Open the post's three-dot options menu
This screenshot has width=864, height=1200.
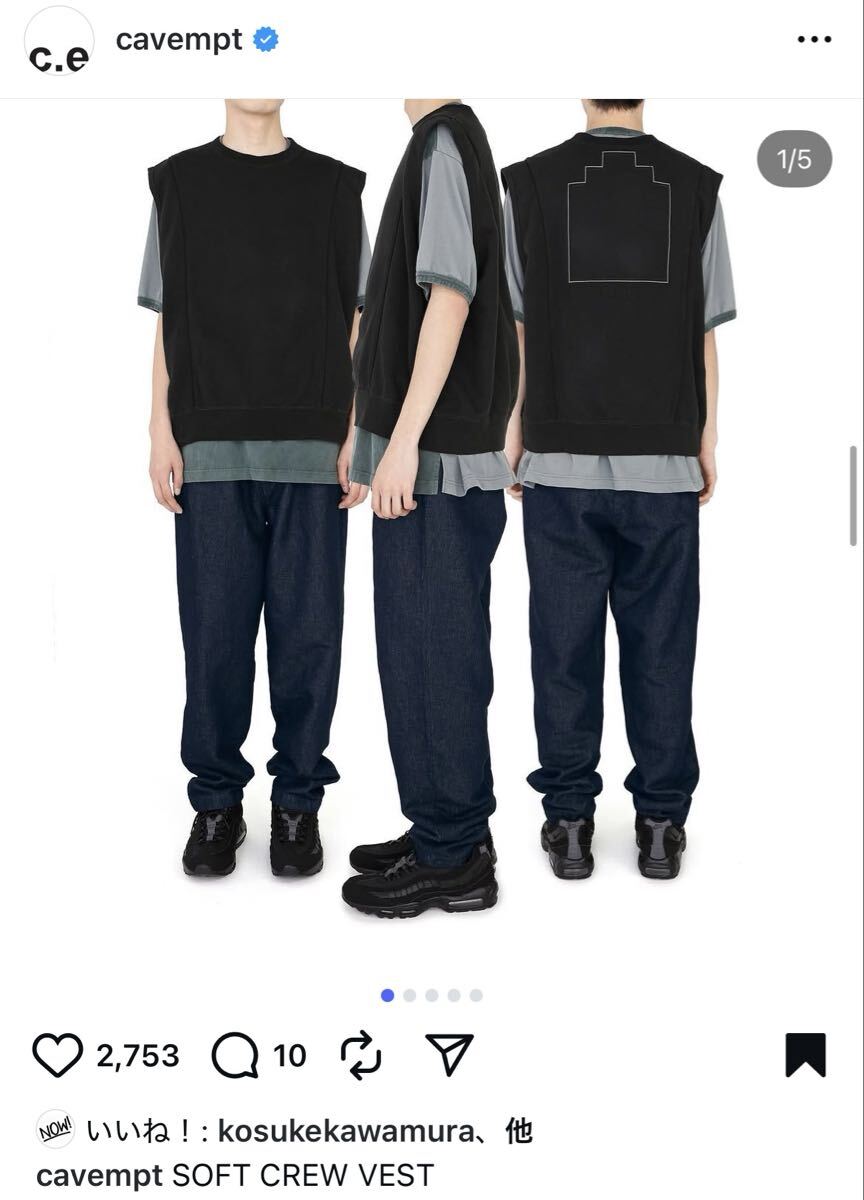[814, 40]
